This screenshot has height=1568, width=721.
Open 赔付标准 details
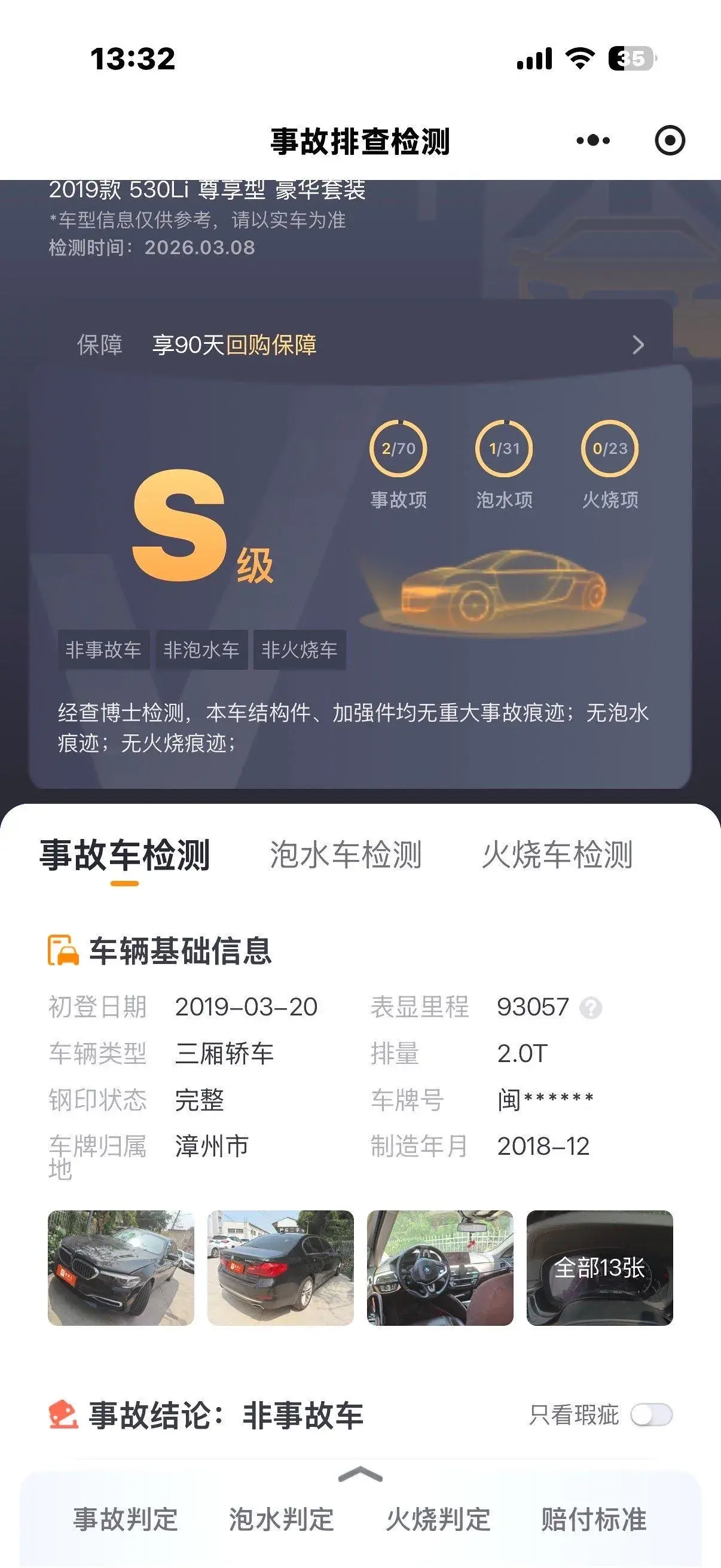[x=594, y=1520]
